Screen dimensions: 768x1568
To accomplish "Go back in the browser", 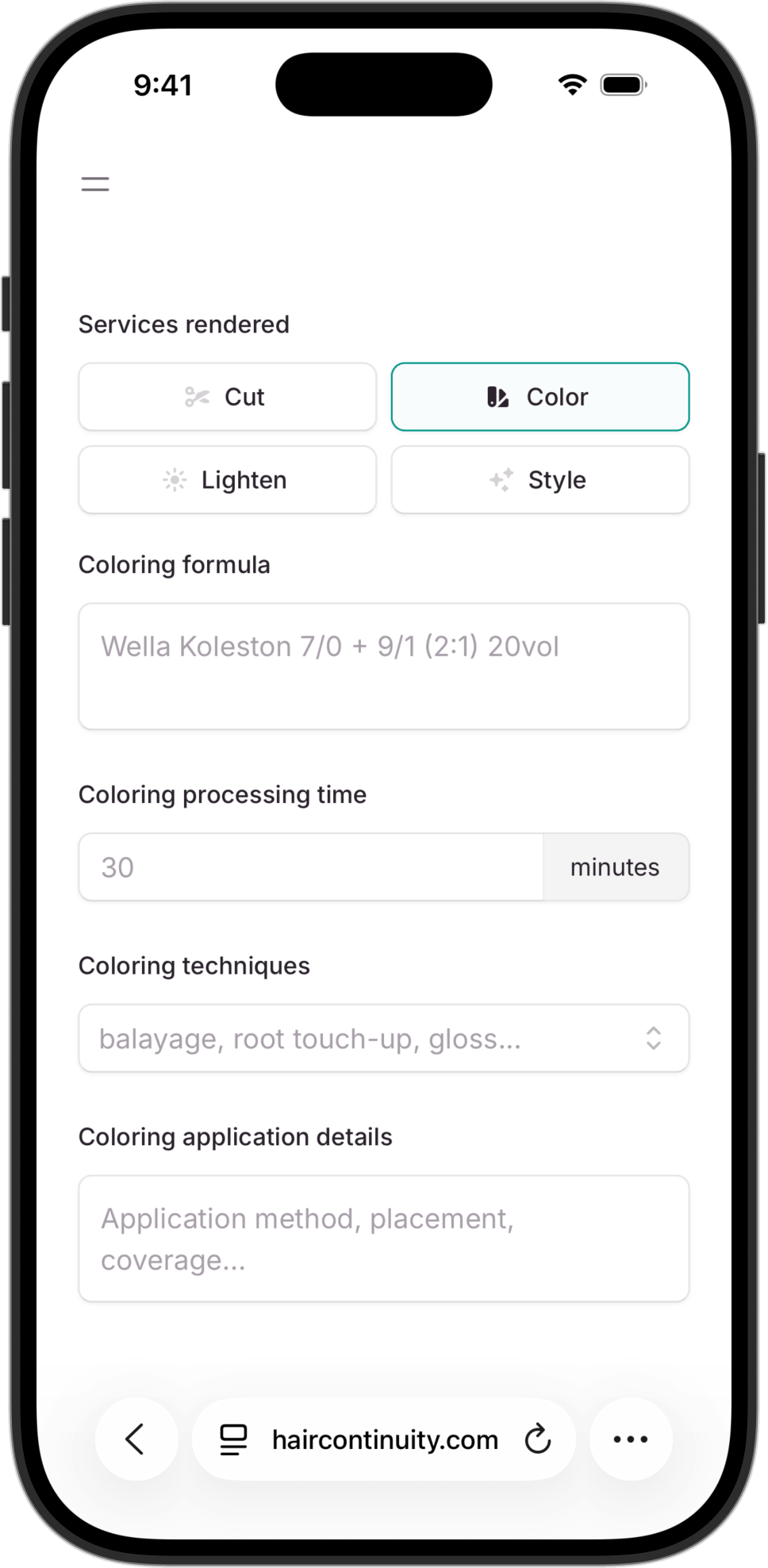I will [136, 1439].
